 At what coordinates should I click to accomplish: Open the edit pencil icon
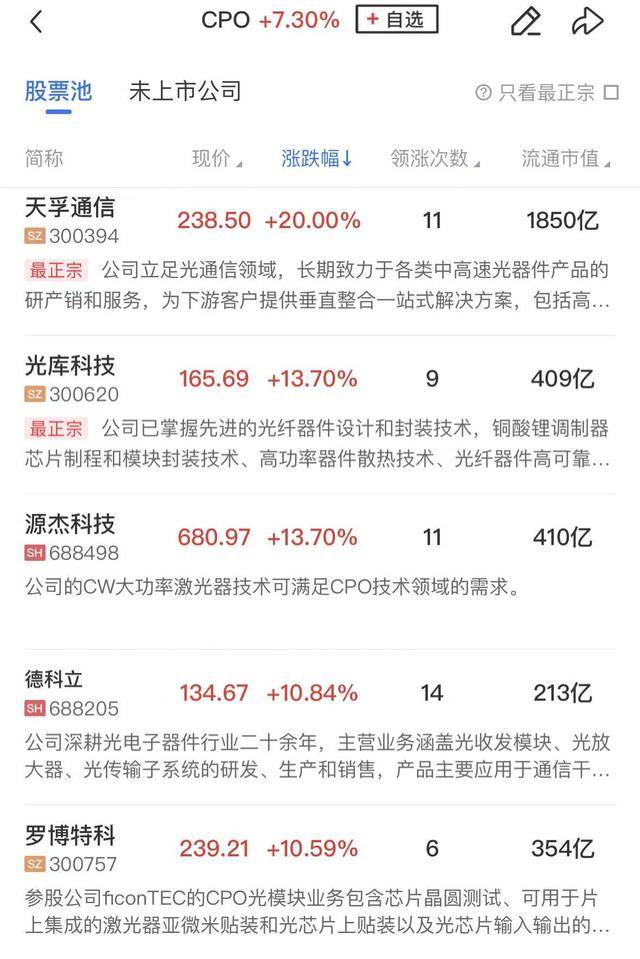[x=526, y=21]
